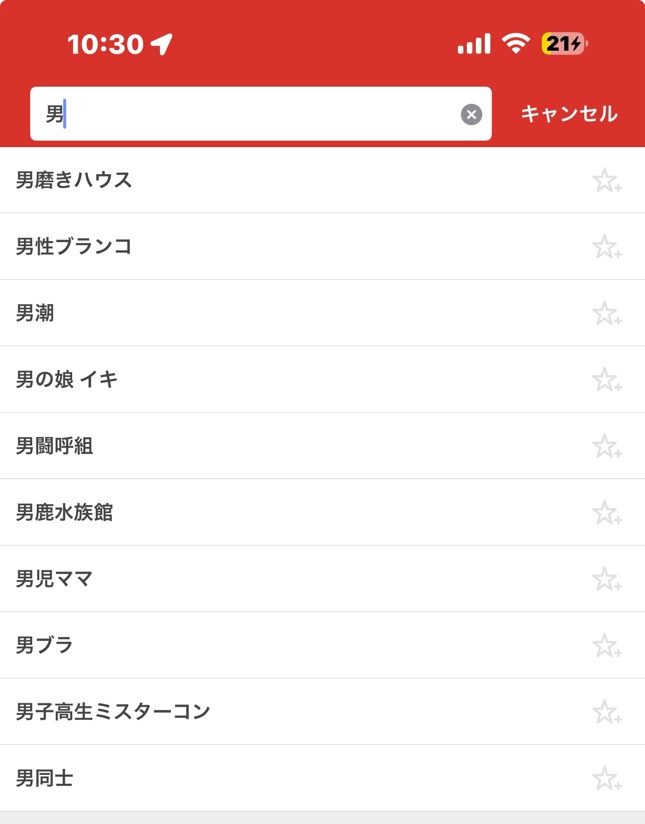Favorite the 男鹿水族館 suggestion
Viewport: 645px width, 824px height.
pyautogui.click(x=606, y=513)
